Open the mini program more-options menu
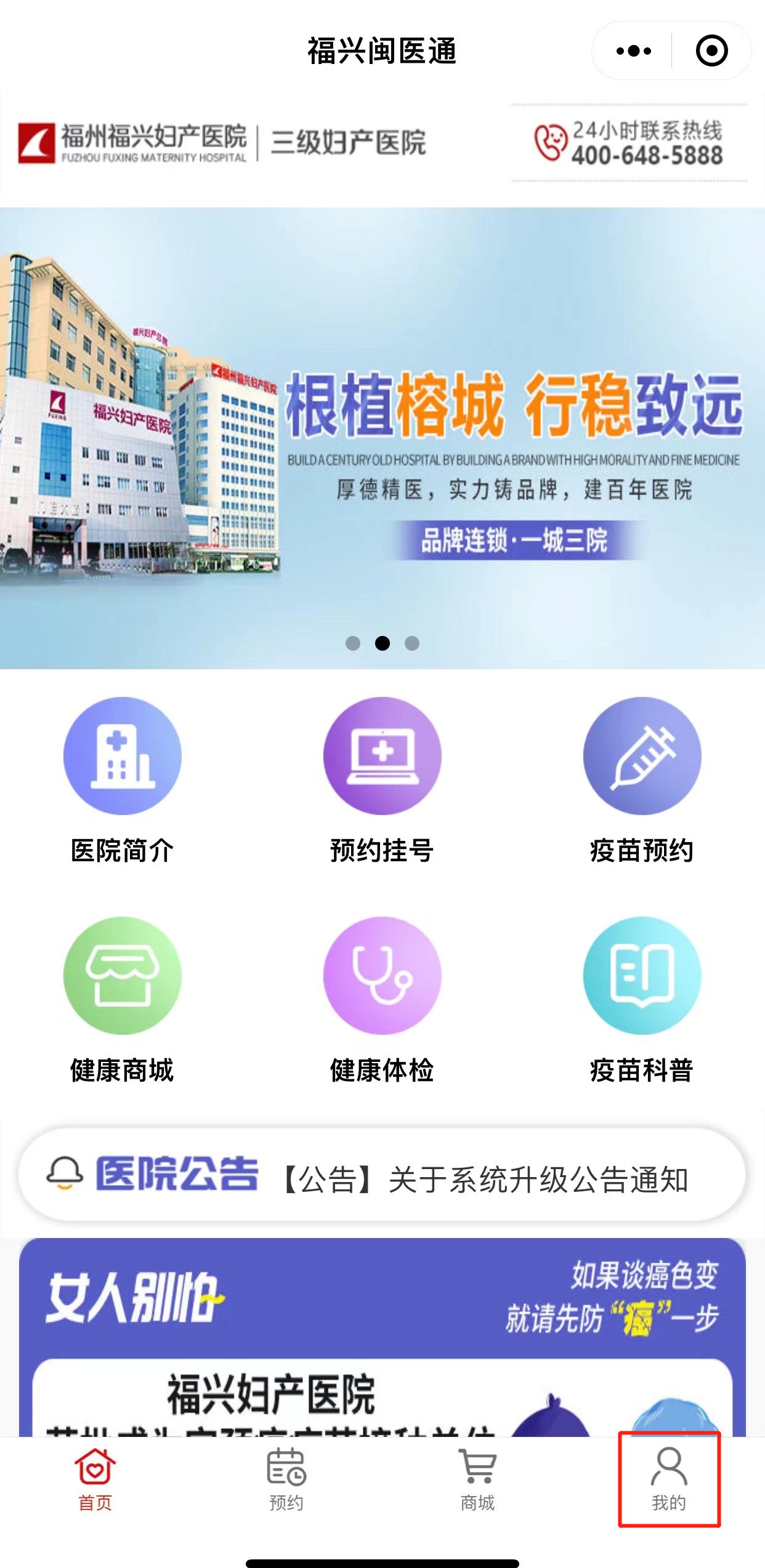This screenshot has height=1568, width=765. pyautogui.click(x=633, y=51)
